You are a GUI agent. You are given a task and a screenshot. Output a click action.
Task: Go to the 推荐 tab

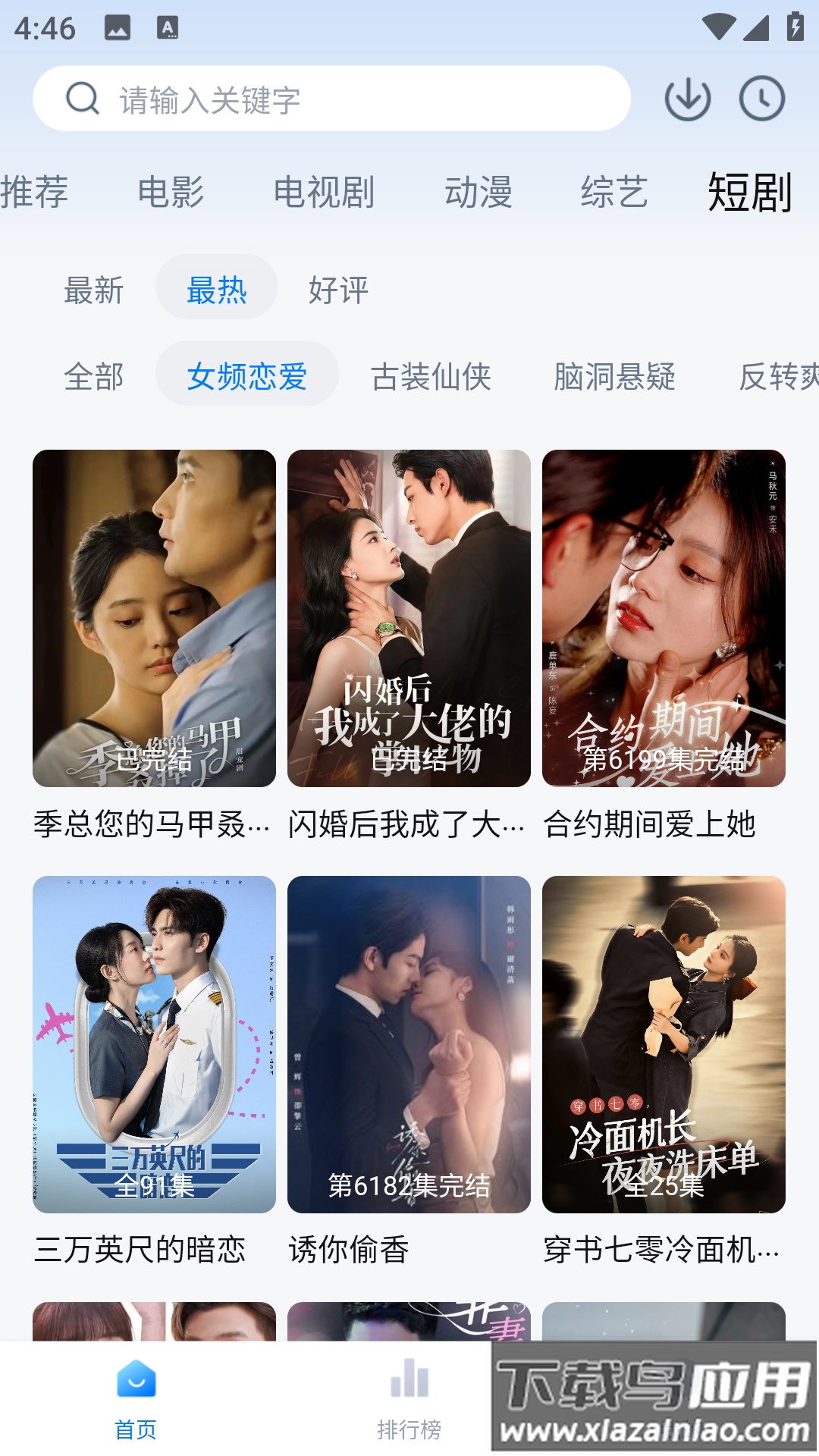pyautogui.click(x=34, y=192)
